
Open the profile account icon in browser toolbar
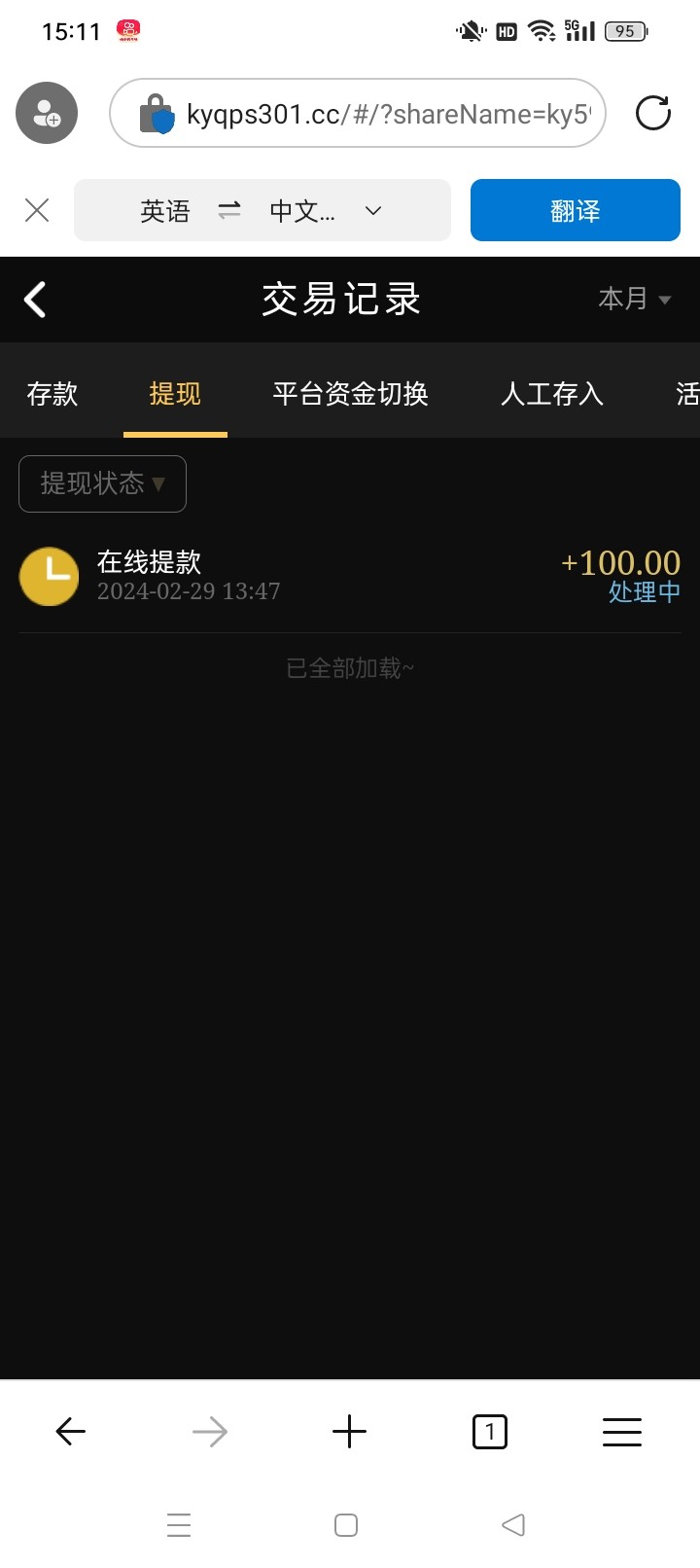[x=46, y=113]
